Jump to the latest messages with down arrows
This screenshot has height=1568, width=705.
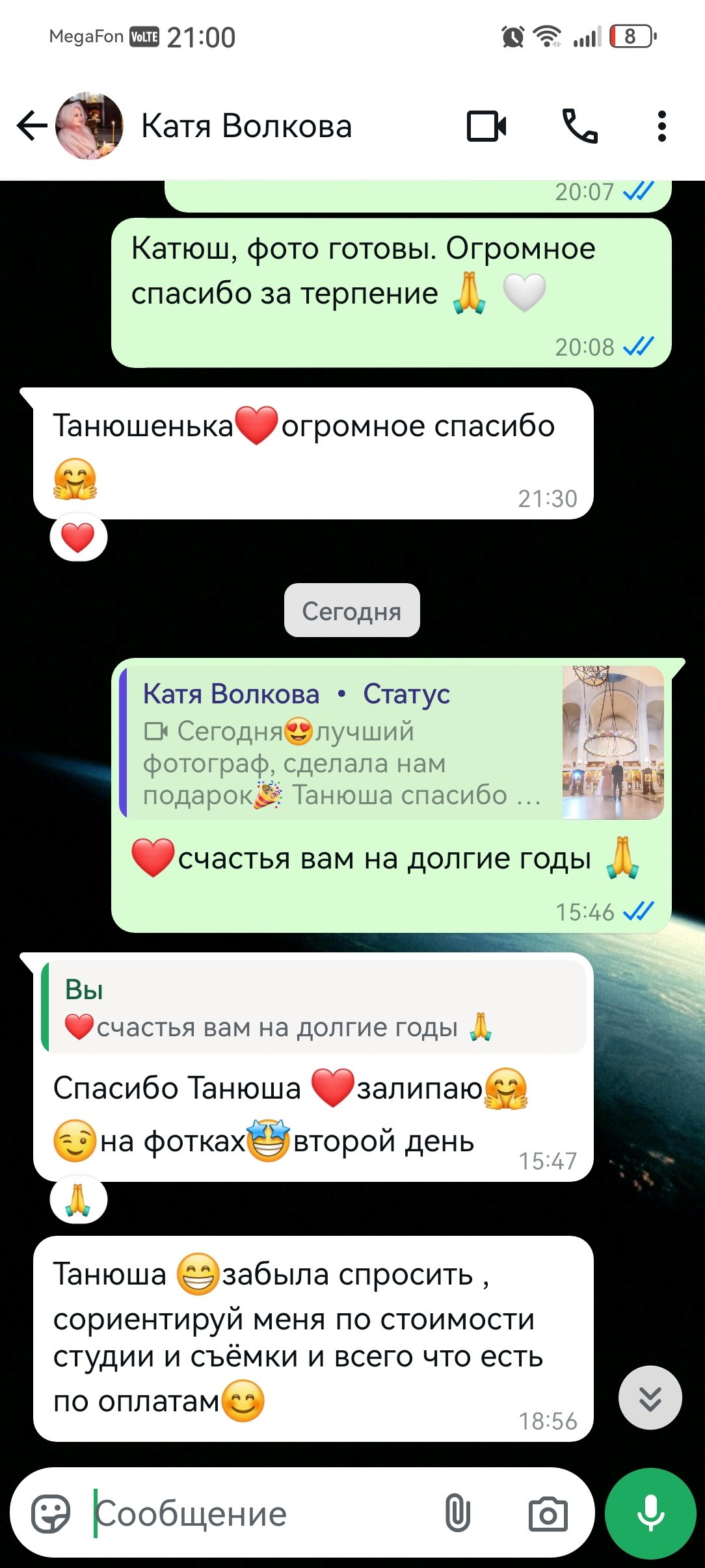(x=650, y=1397)
